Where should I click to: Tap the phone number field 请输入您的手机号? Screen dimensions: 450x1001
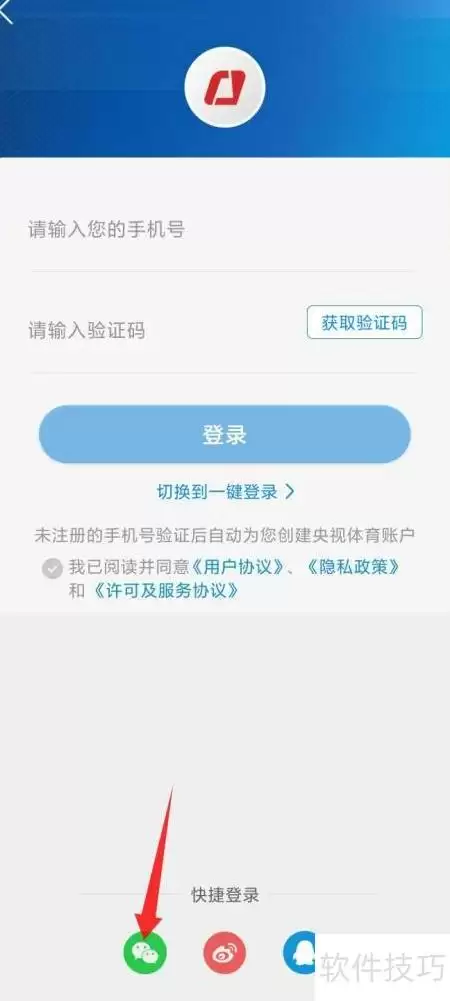[x=223, y=229]
